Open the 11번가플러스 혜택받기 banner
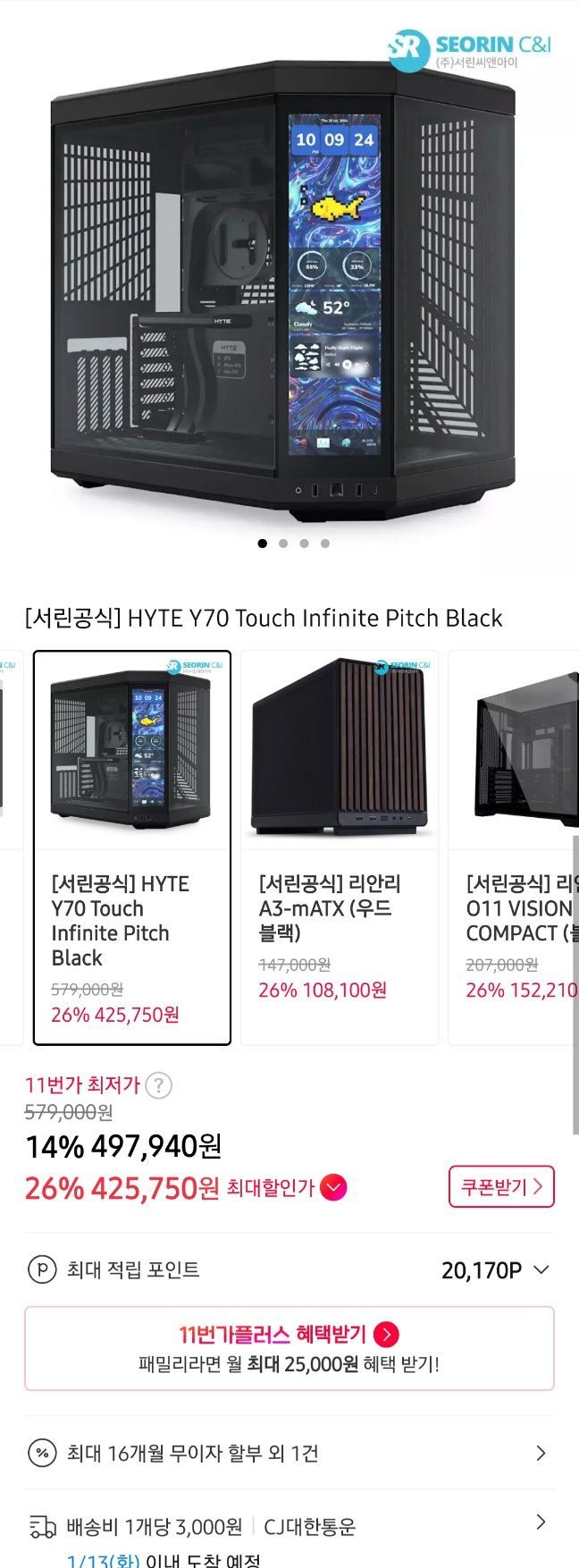Viewport: 579px width, 1568px height. pyautogui.click(x=289, y=1348)
